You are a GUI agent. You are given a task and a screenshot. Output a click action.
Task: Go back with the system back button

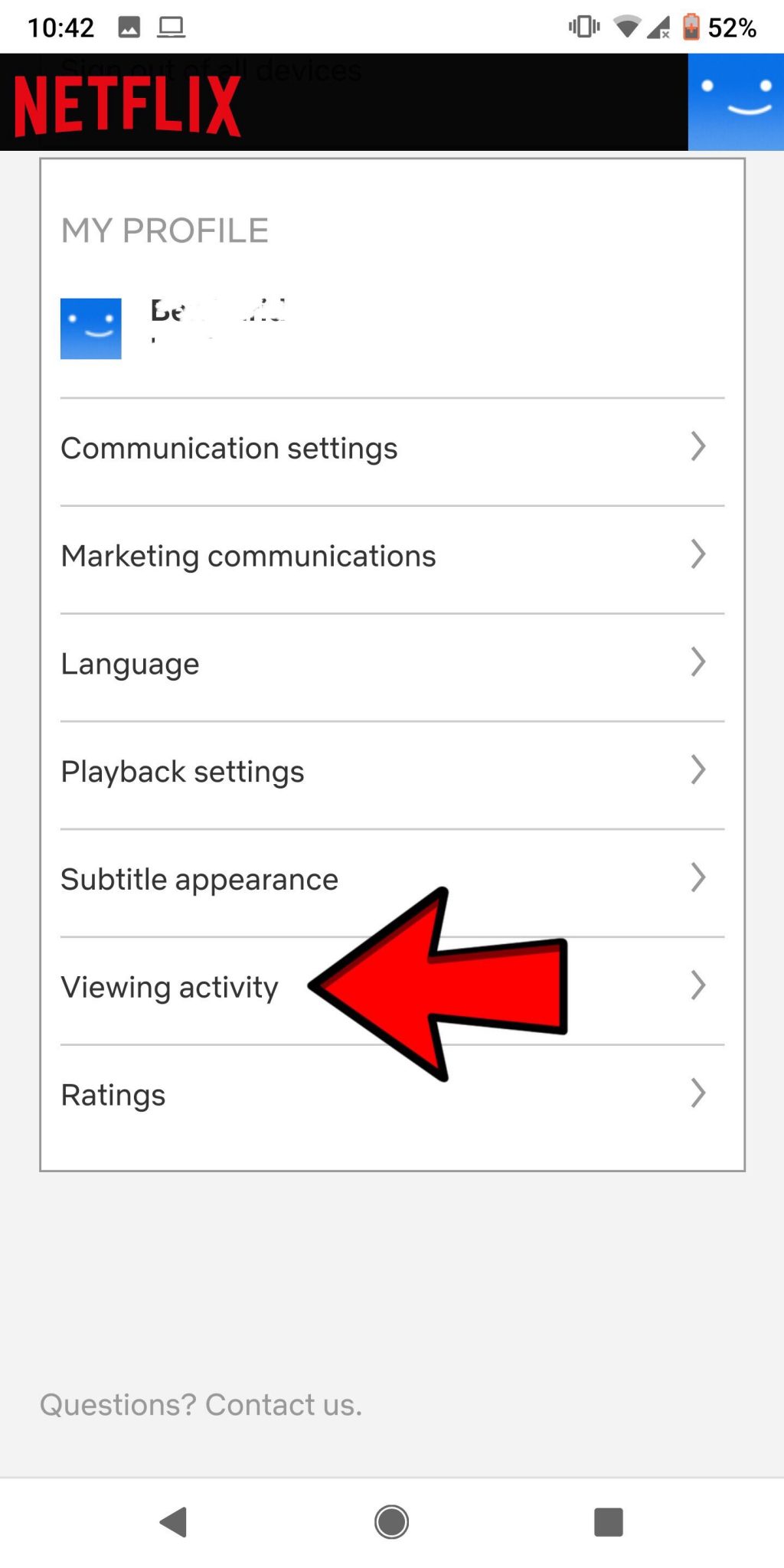(174, 1522)
